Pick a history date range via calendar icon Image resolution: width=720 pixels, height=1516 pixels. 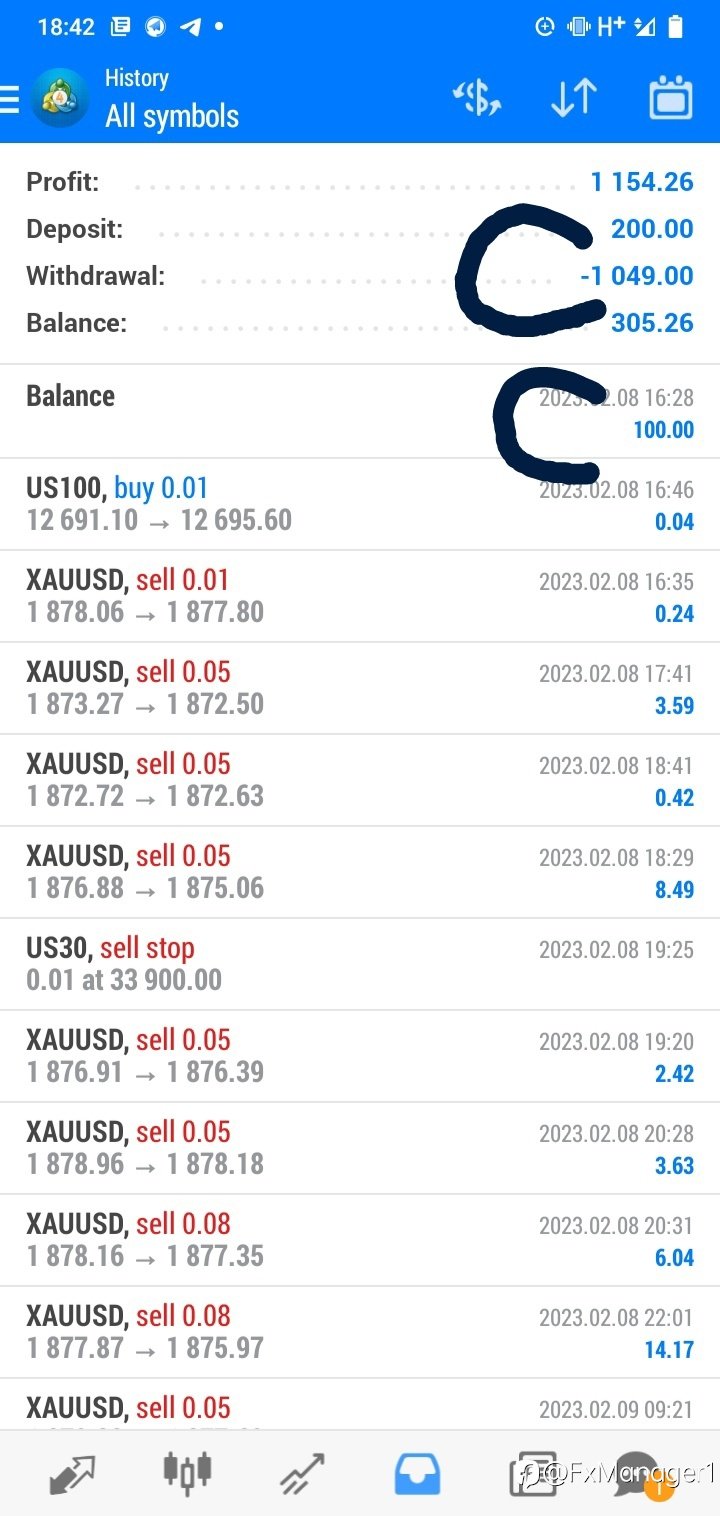pyautogui.click(x=671, y=98)
